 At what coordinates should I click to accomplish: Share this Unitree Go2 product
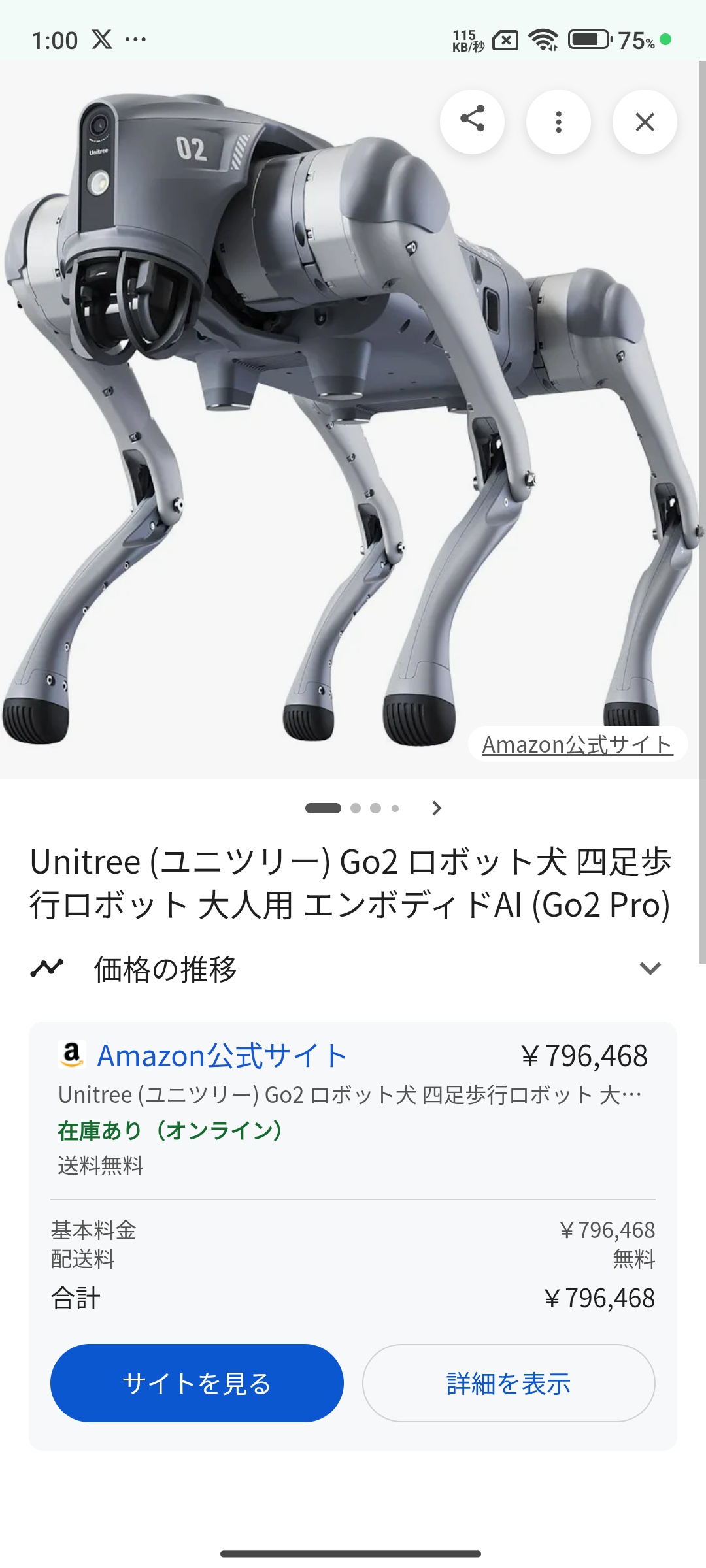click(x=472, y=122)
